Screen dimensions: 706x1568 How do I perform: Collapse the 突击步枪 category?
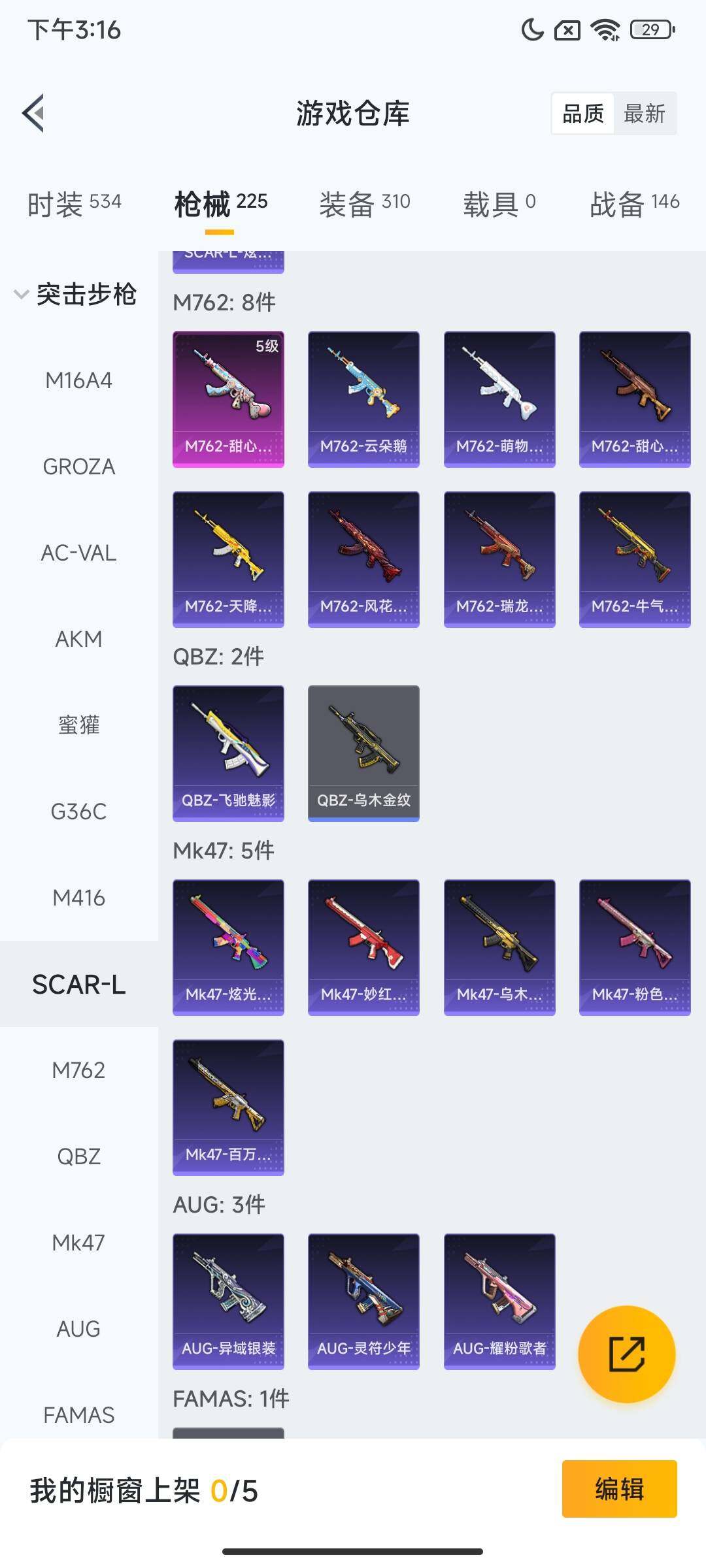coord(75,294)
